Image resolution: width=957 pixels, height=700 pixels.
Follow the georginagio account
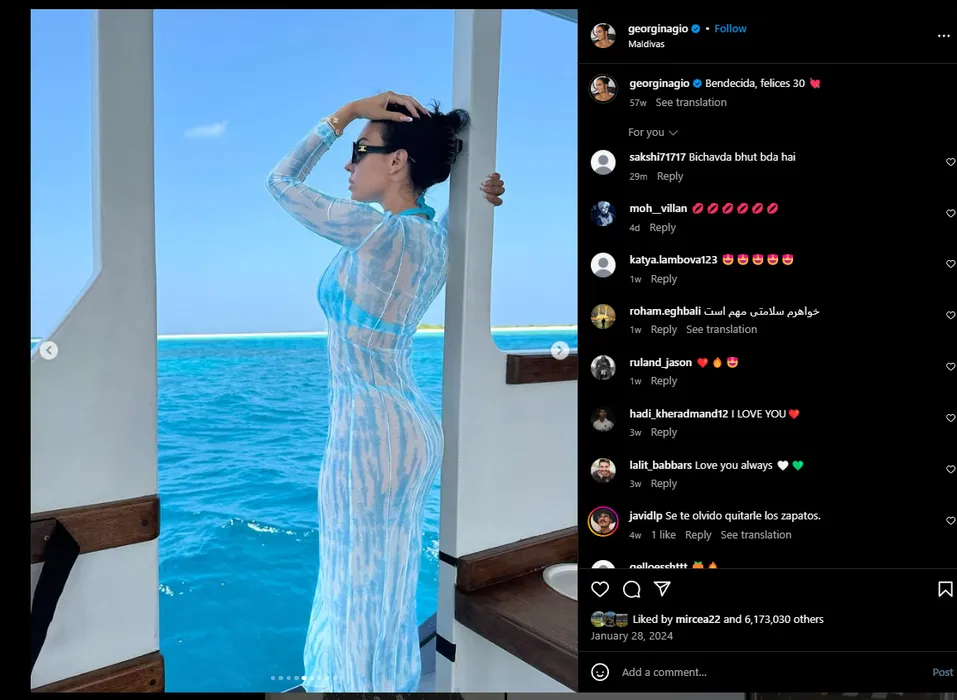(x=730, y=29)
